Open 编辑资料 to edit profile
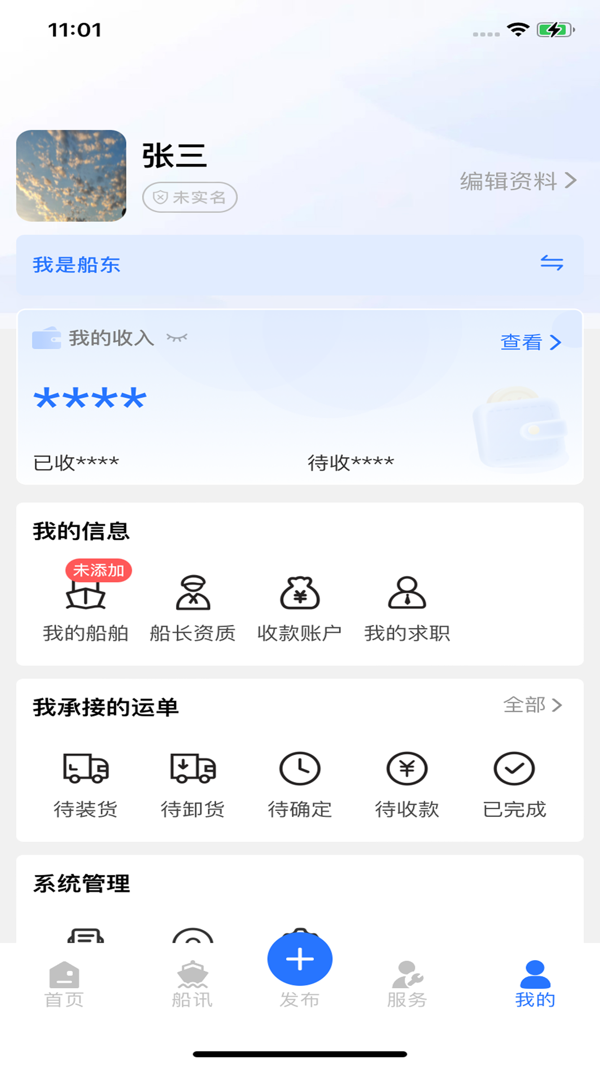 pos(518,181)
